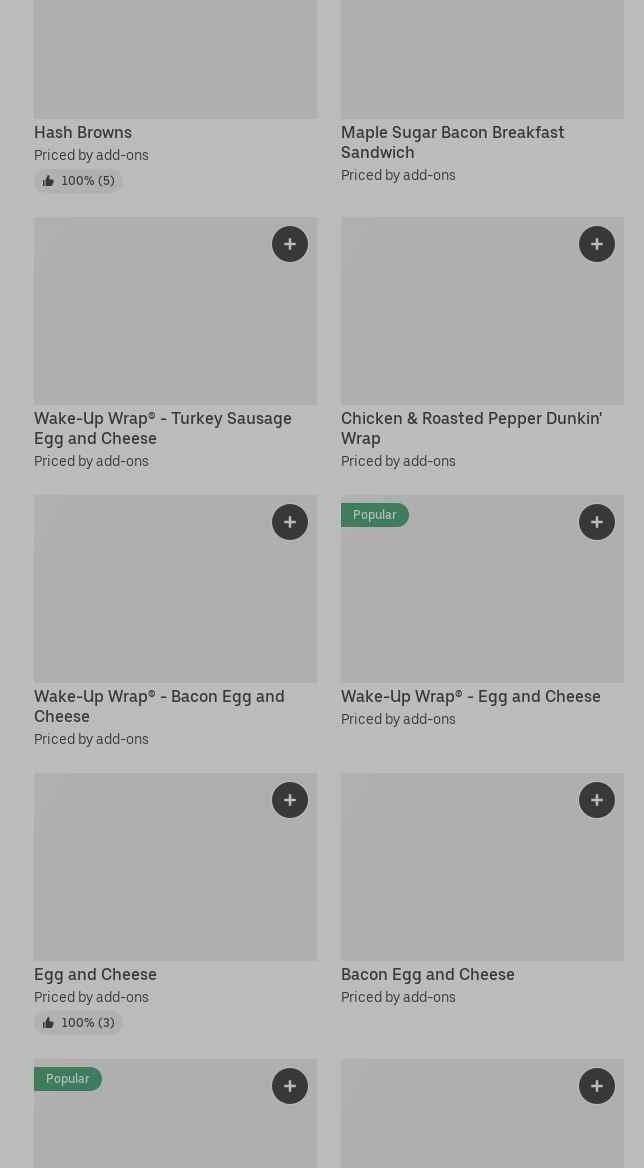
Task: Open Wake-Up Wrap Bacon Egg and Cheese card
Action: [x=159, y=706]
